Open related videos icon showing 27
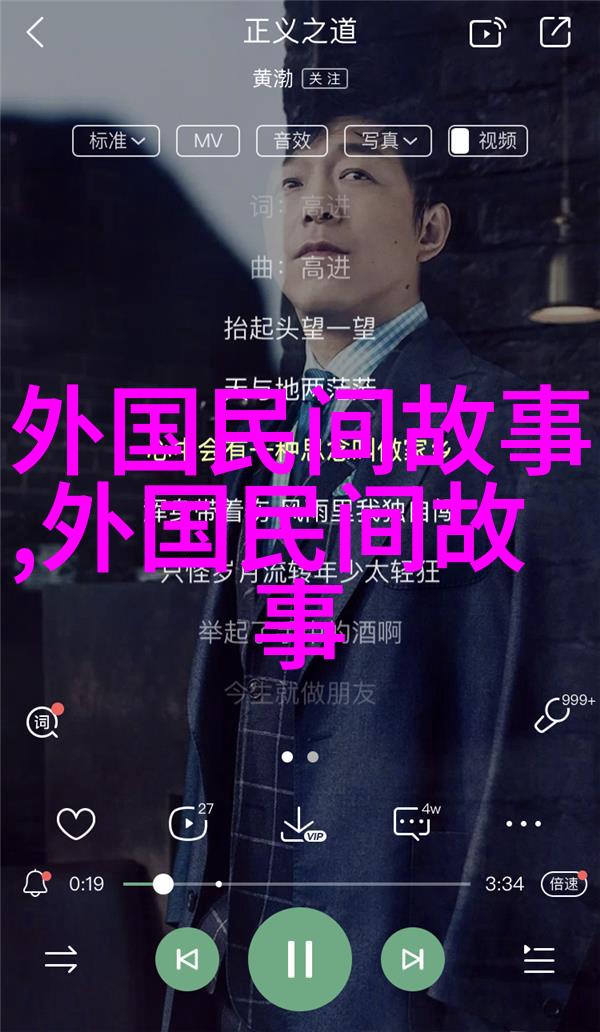This screenshot has width=600, height=1032. pos(187,824)
